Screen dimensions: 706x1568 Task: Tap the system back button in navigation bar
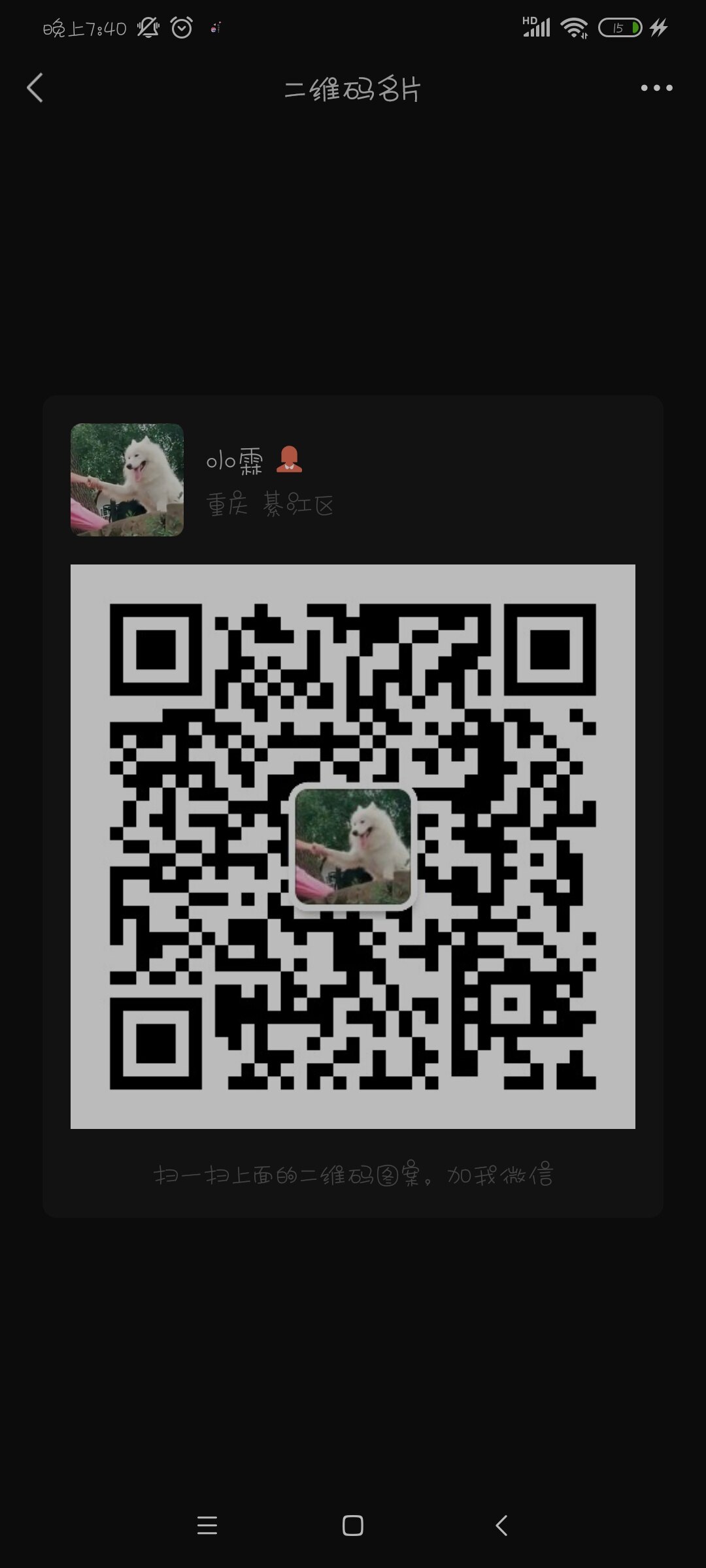click(501, 1526)
